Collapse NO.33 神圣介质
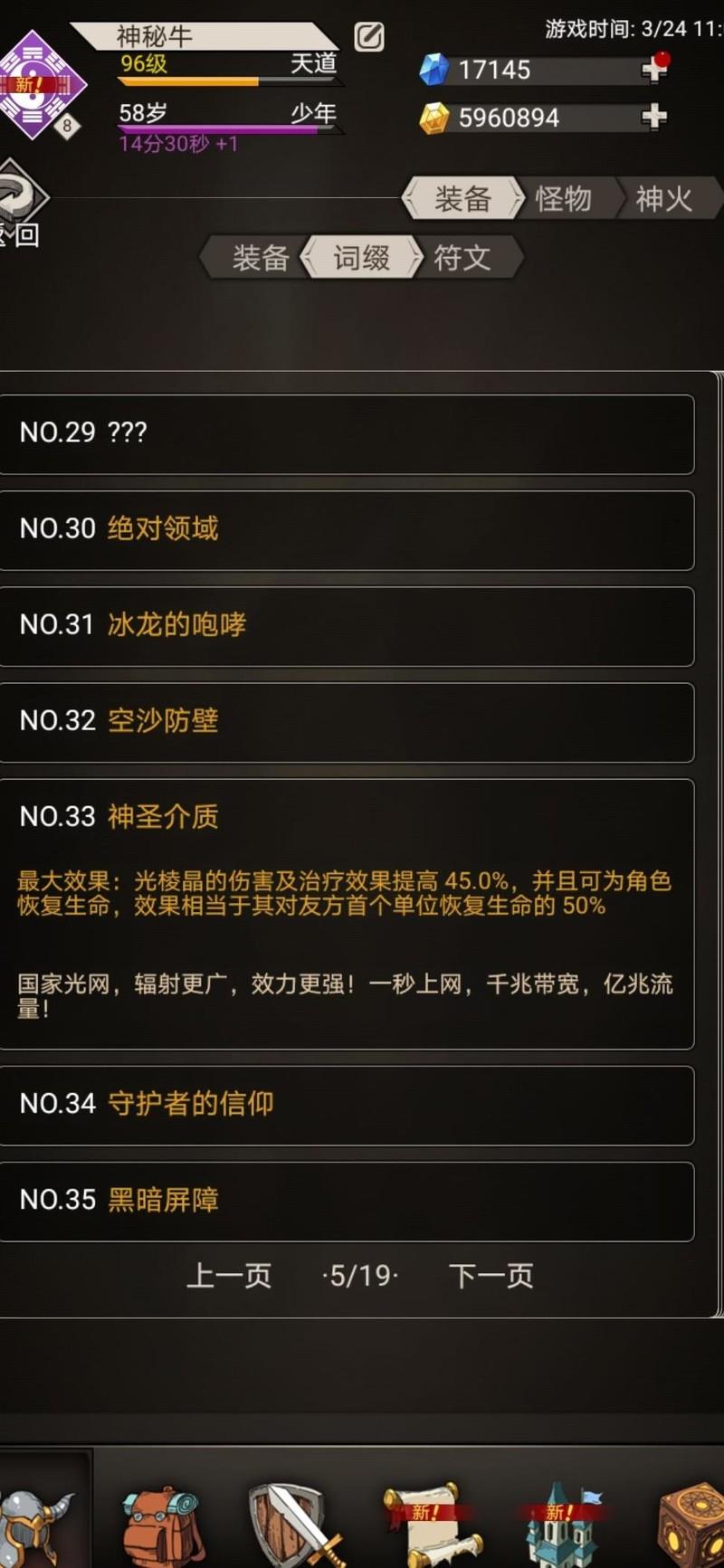Screen dimensions: 724x1568 (x=348, y=817)
